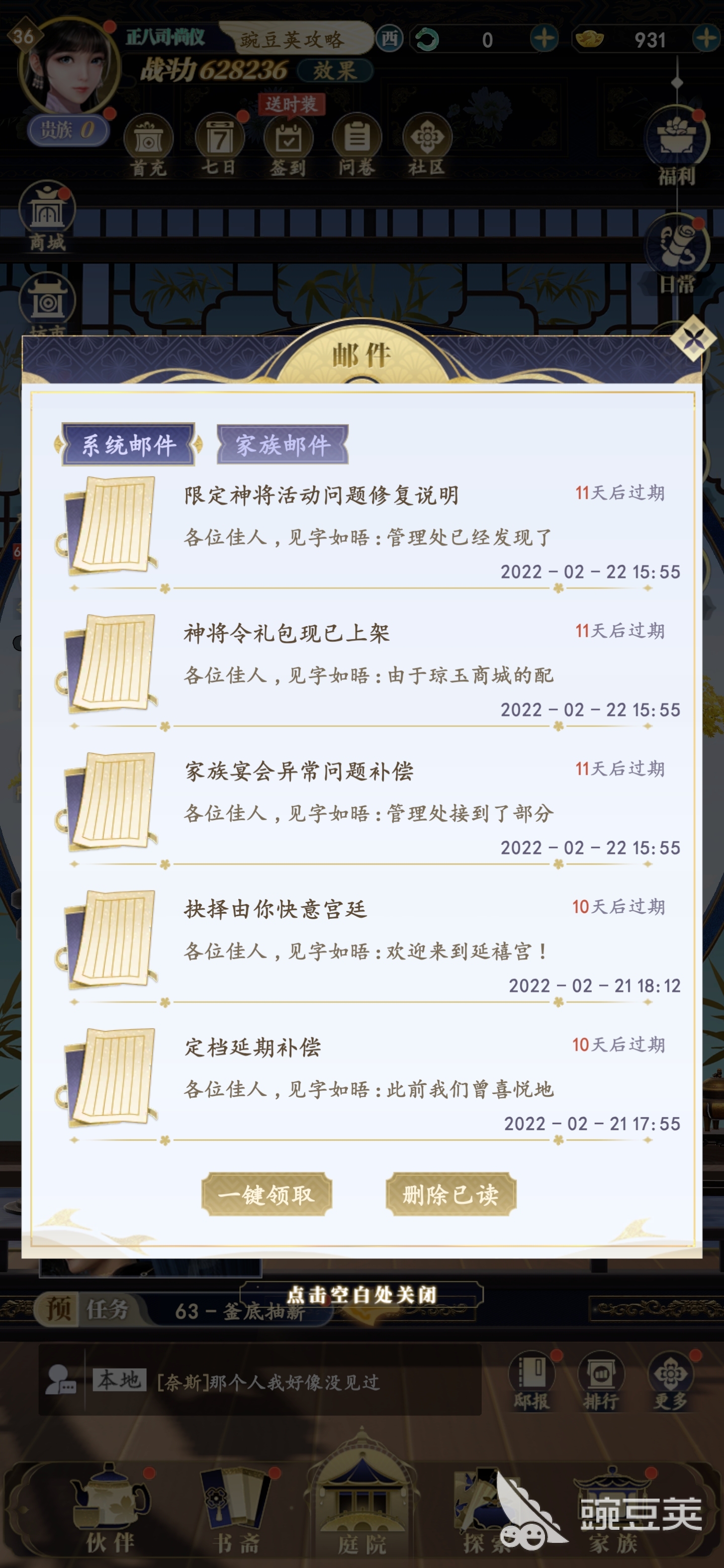
Task: Delete read mails with 删除已读
Action: pos(450,1194)
